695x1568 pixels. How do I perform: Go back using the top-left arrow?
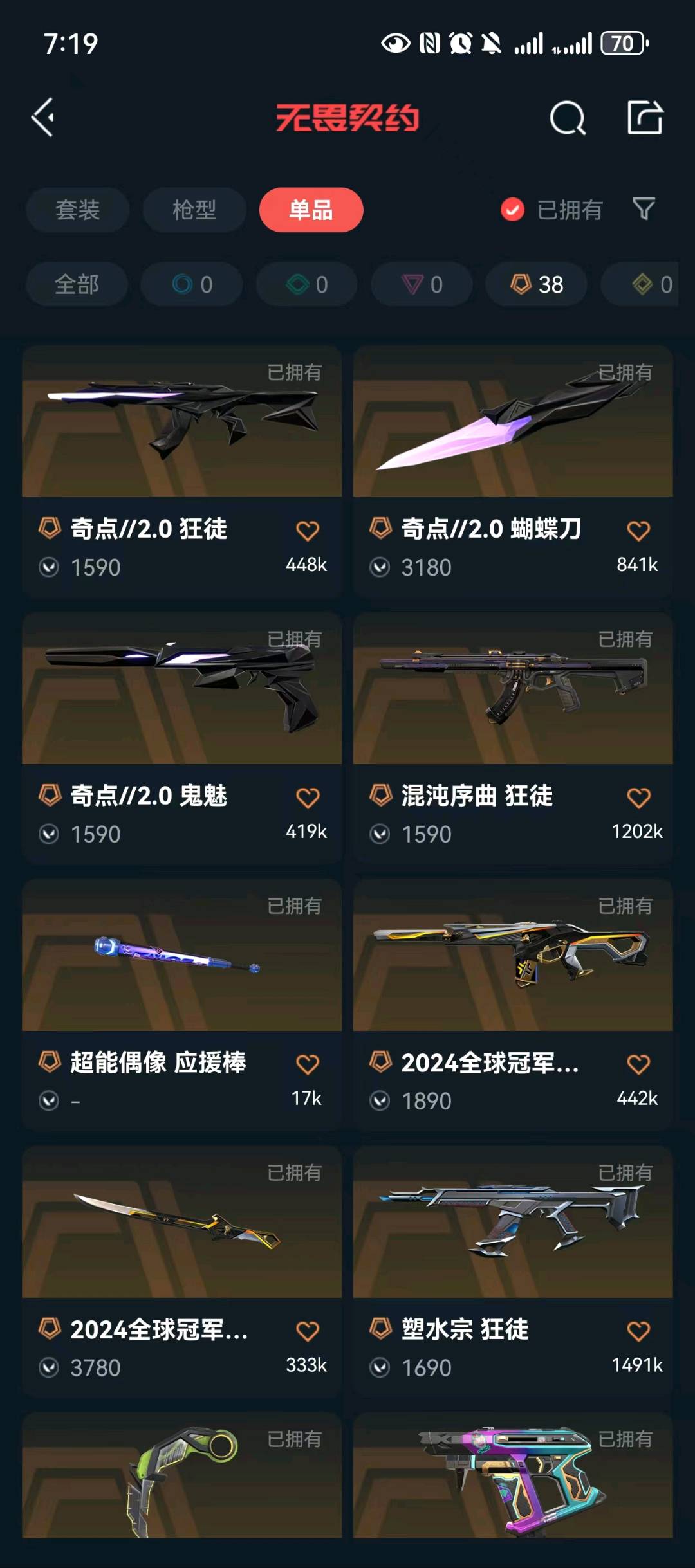pyautogui.click(x=43, y=118)
